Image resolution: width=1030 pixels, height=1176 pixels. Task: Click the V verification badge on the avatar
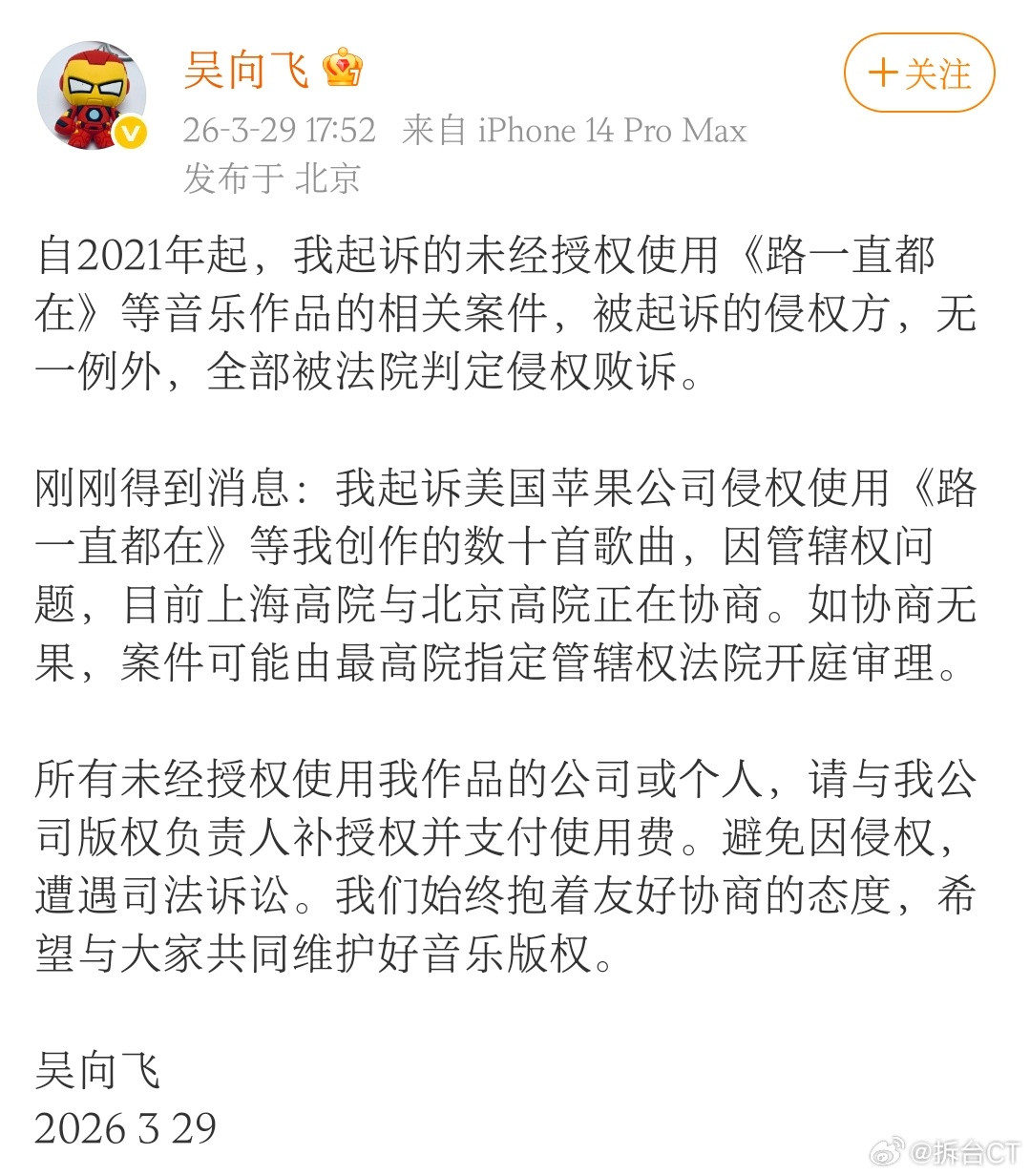[x=129, y=132]
